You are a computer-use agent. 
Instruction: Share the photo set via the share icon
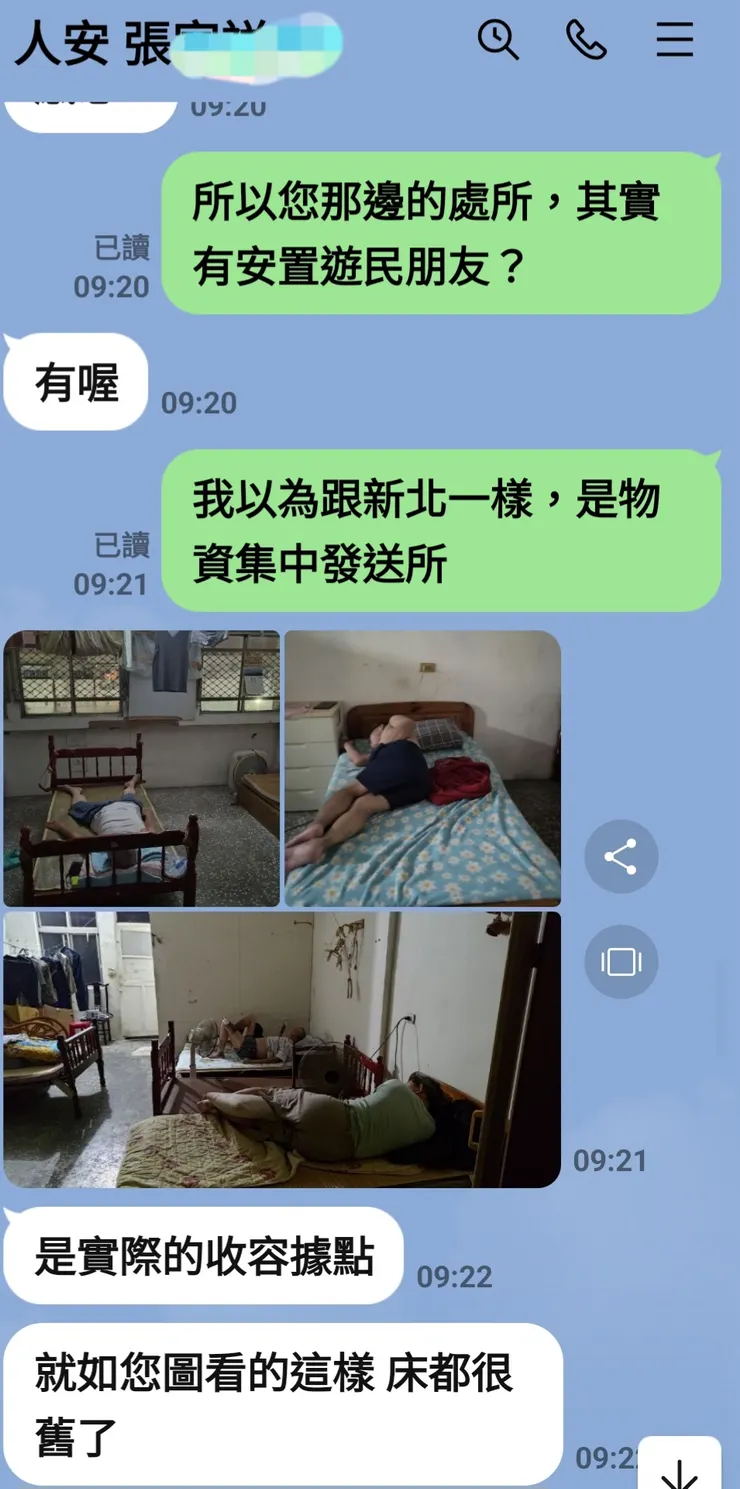tap(621, 856)
